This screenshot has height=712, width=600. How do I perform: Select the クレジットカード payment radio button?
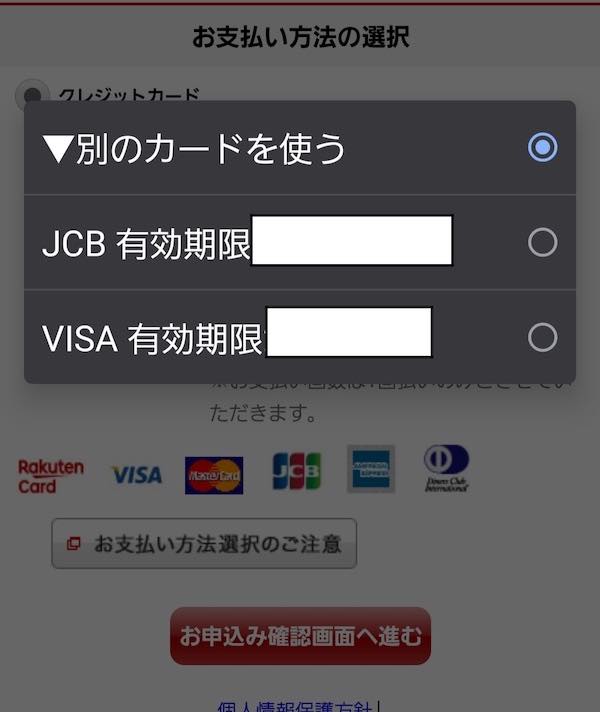(33, 96)
